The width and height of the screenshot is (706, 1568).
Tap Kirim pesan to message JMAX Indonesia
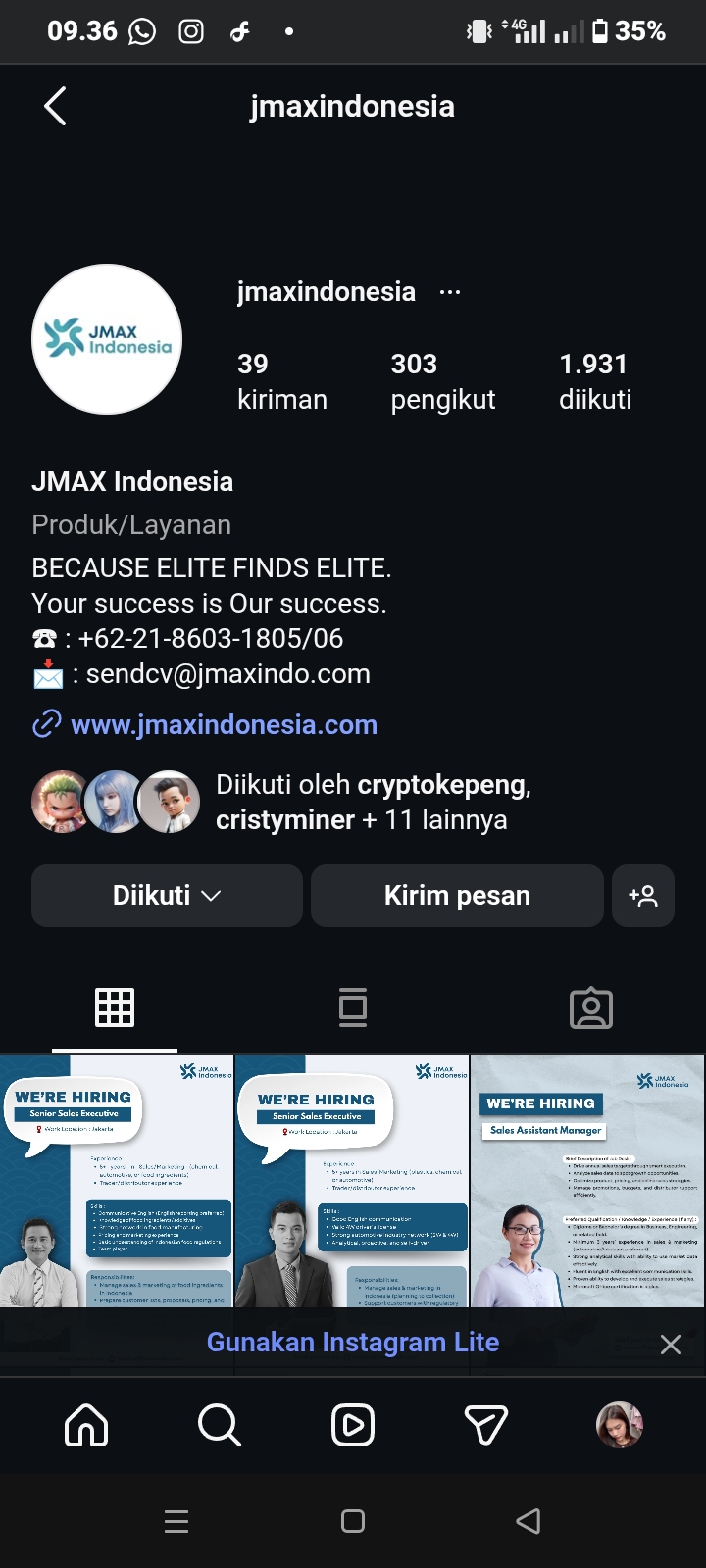(x=457, y=896)
